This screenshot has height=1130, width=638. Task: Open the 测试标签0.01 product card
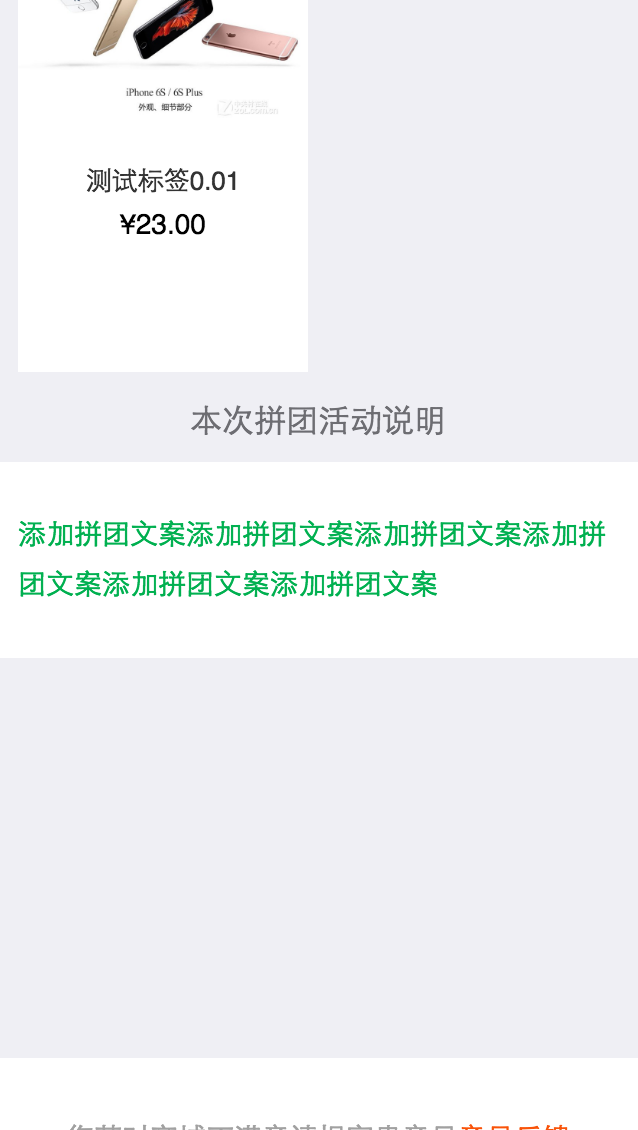pos(163,184)
